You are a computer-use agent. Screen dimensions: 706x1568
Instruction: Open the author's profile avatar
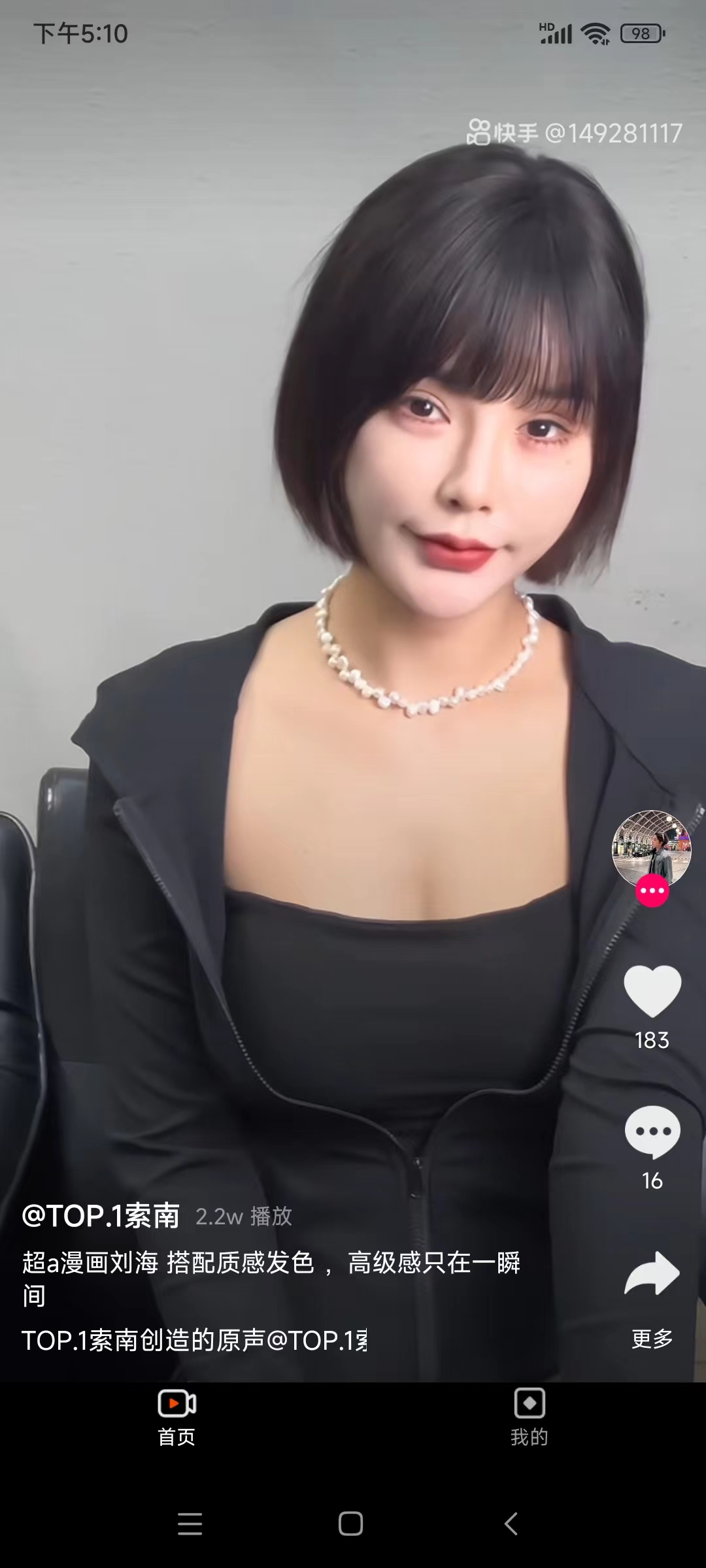[651, 848]
